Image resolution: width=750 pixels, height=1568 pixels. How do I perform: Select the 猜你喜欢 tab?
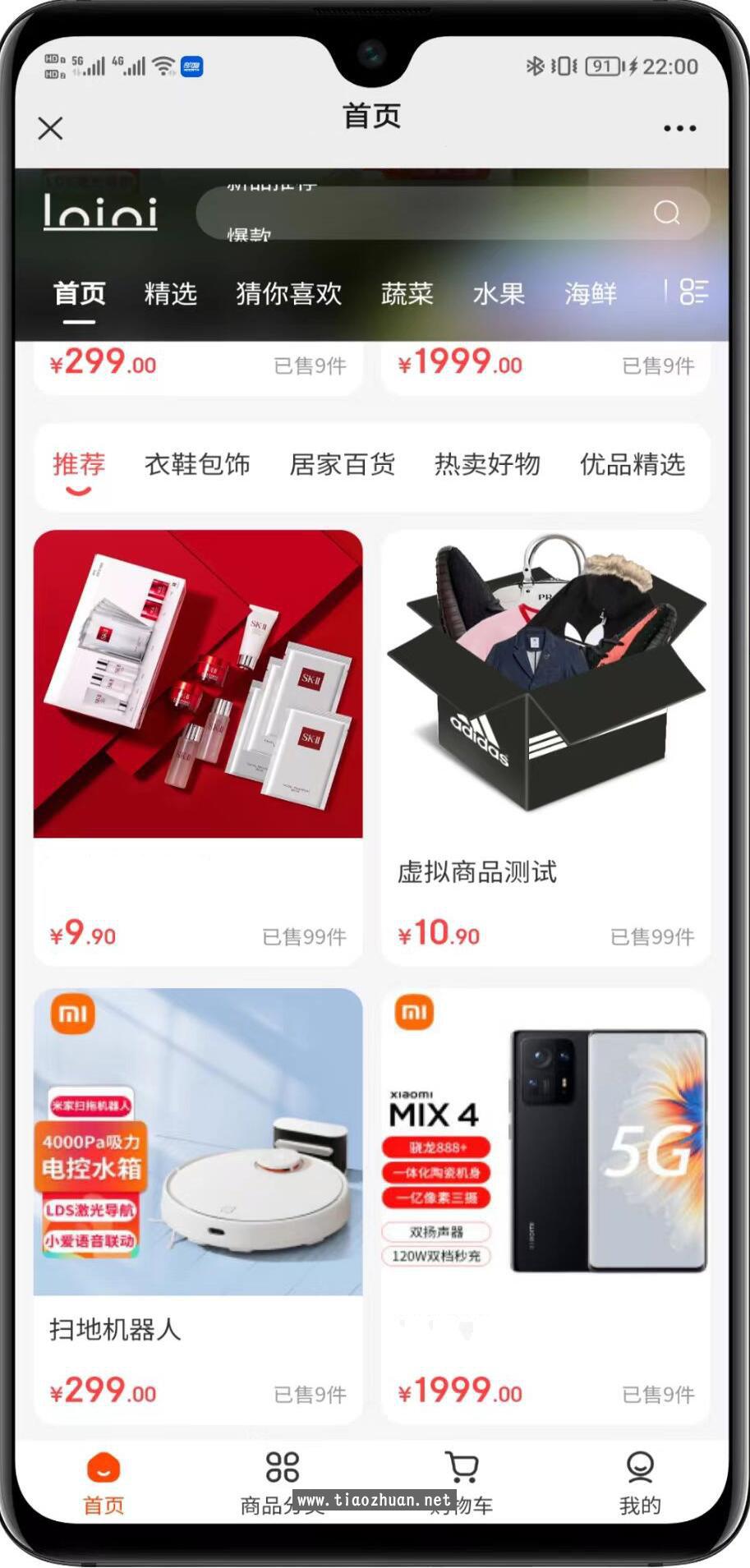[x=289, y=293]
